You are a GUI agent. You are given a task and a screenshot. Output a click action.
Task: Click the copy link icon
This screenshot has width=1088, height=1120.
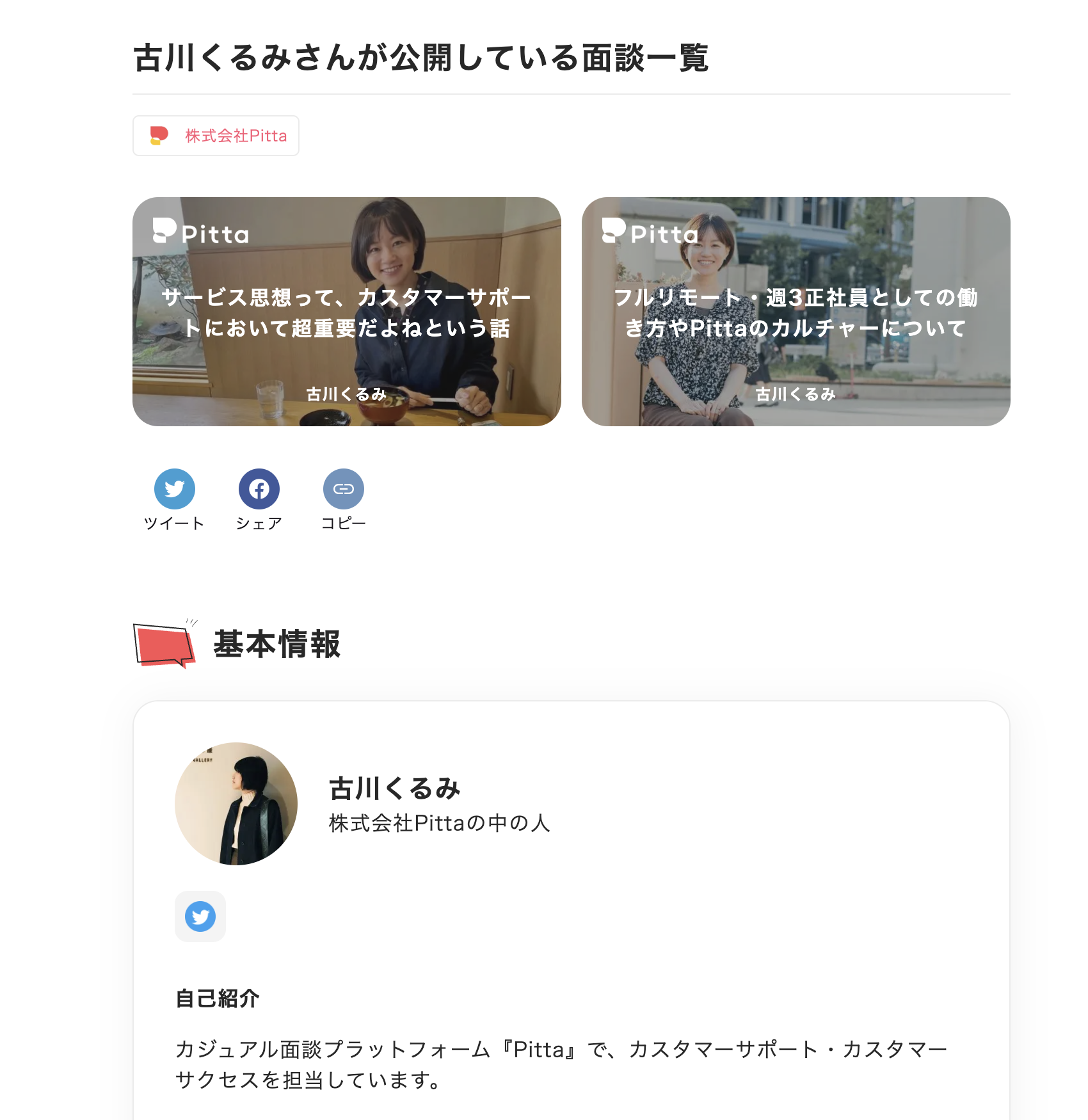point(344,490)
